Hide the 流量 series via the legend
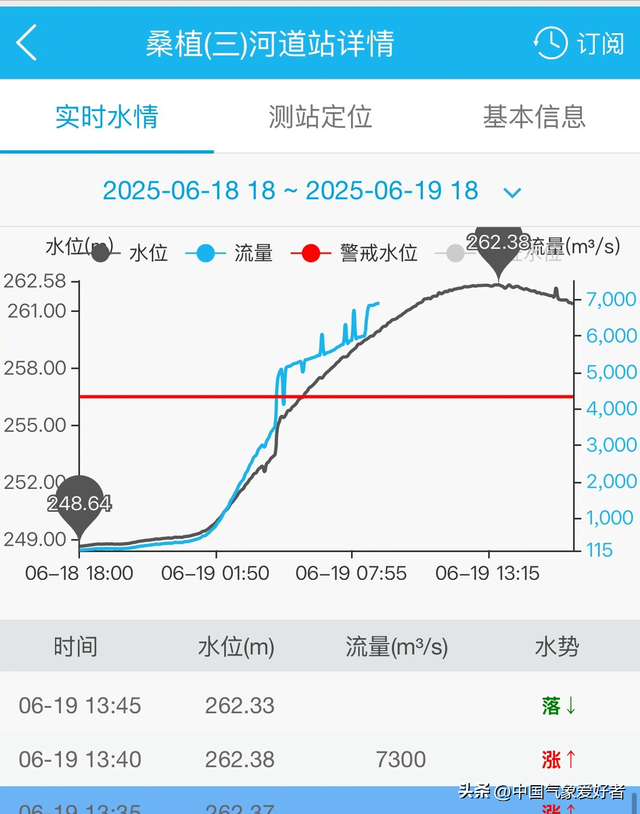 235,254
